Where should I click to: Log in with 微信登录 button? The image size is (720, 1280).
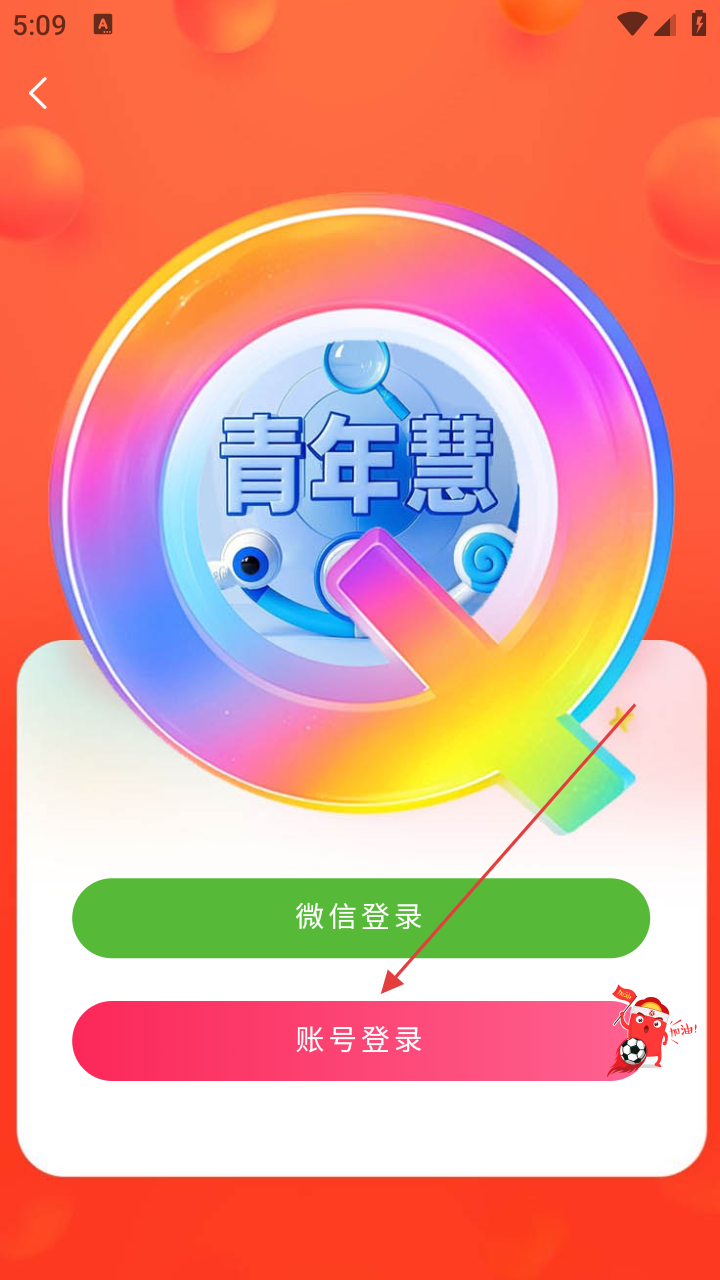tap(360, 917)
